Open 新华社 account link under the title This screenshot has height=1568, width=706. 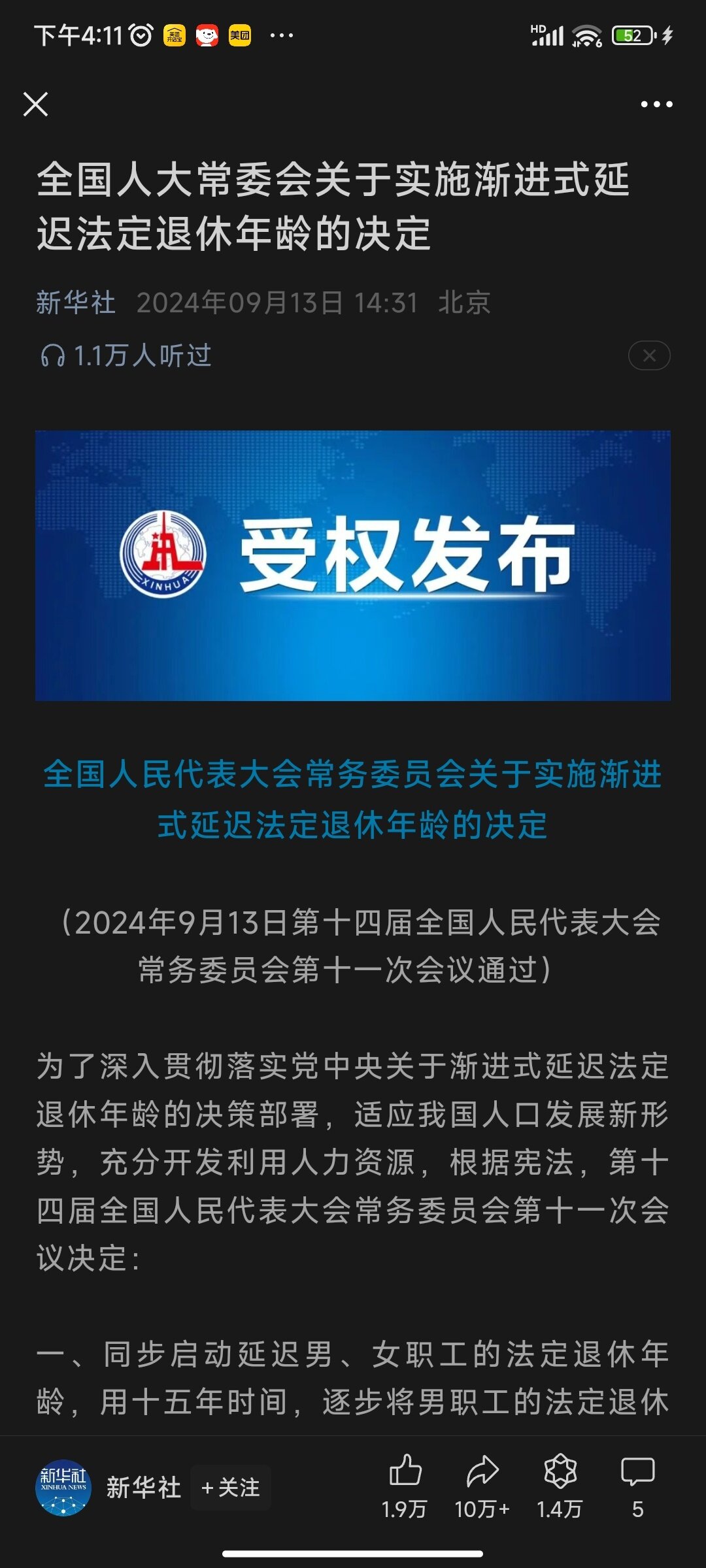click(x=76, y=302)
